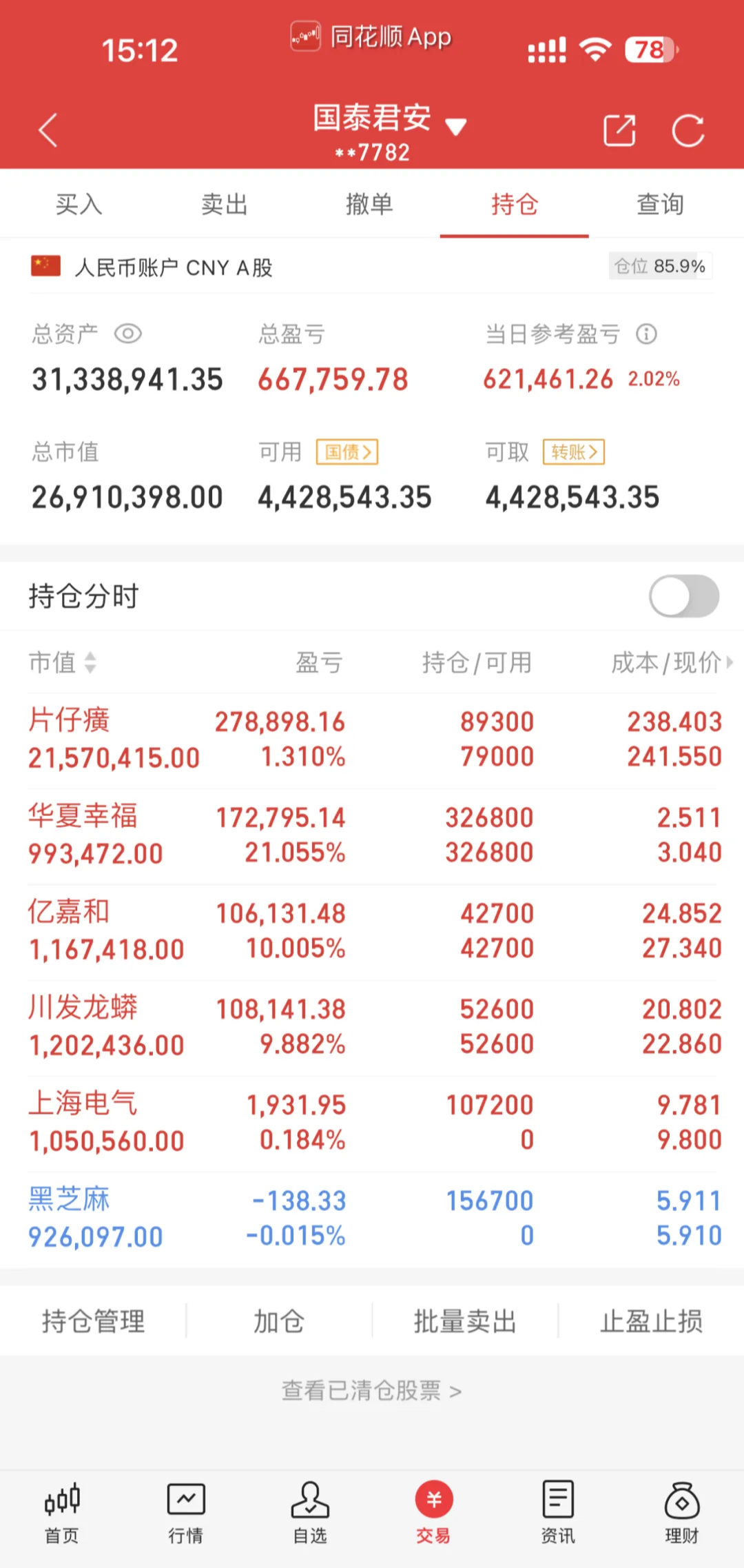Open the 撤单 tab
744x1568 pixels.
[x=369, y=205]
